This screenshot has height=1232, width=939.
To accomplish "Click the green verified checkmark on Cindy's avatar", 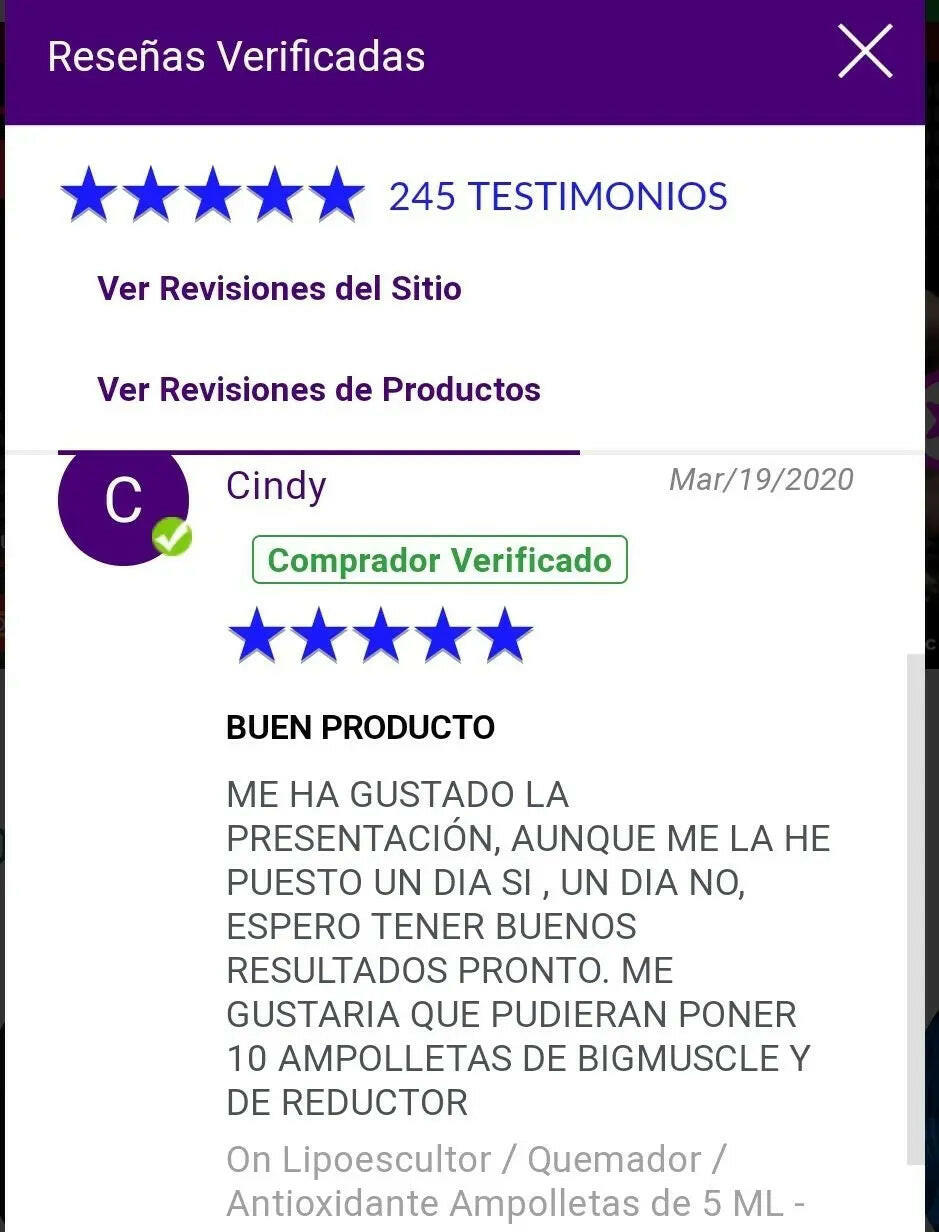I will click(x=171, y=537).
